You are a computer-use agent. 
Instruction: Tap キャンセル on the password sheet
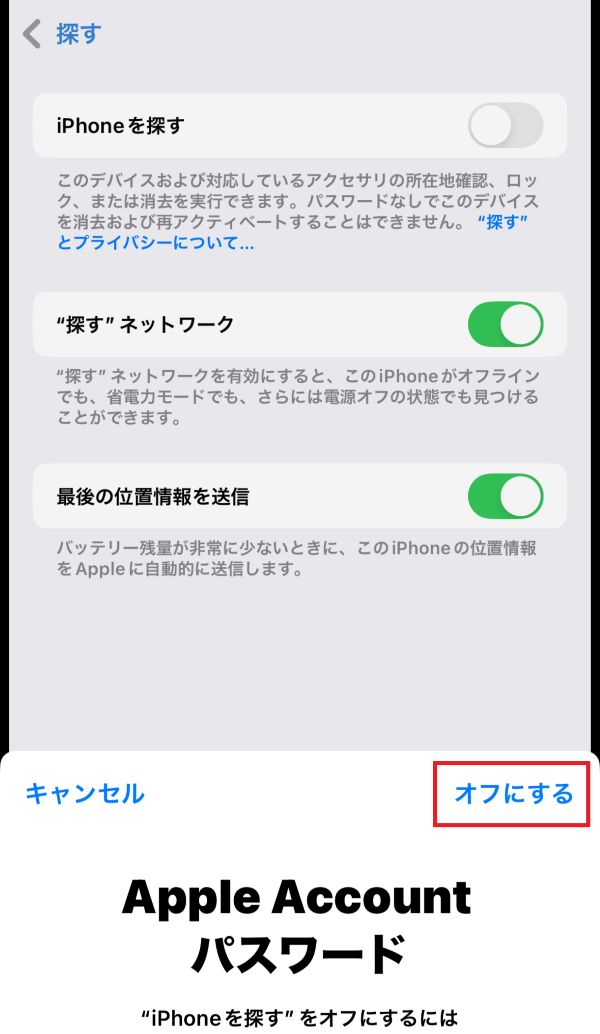click(85, 794)
